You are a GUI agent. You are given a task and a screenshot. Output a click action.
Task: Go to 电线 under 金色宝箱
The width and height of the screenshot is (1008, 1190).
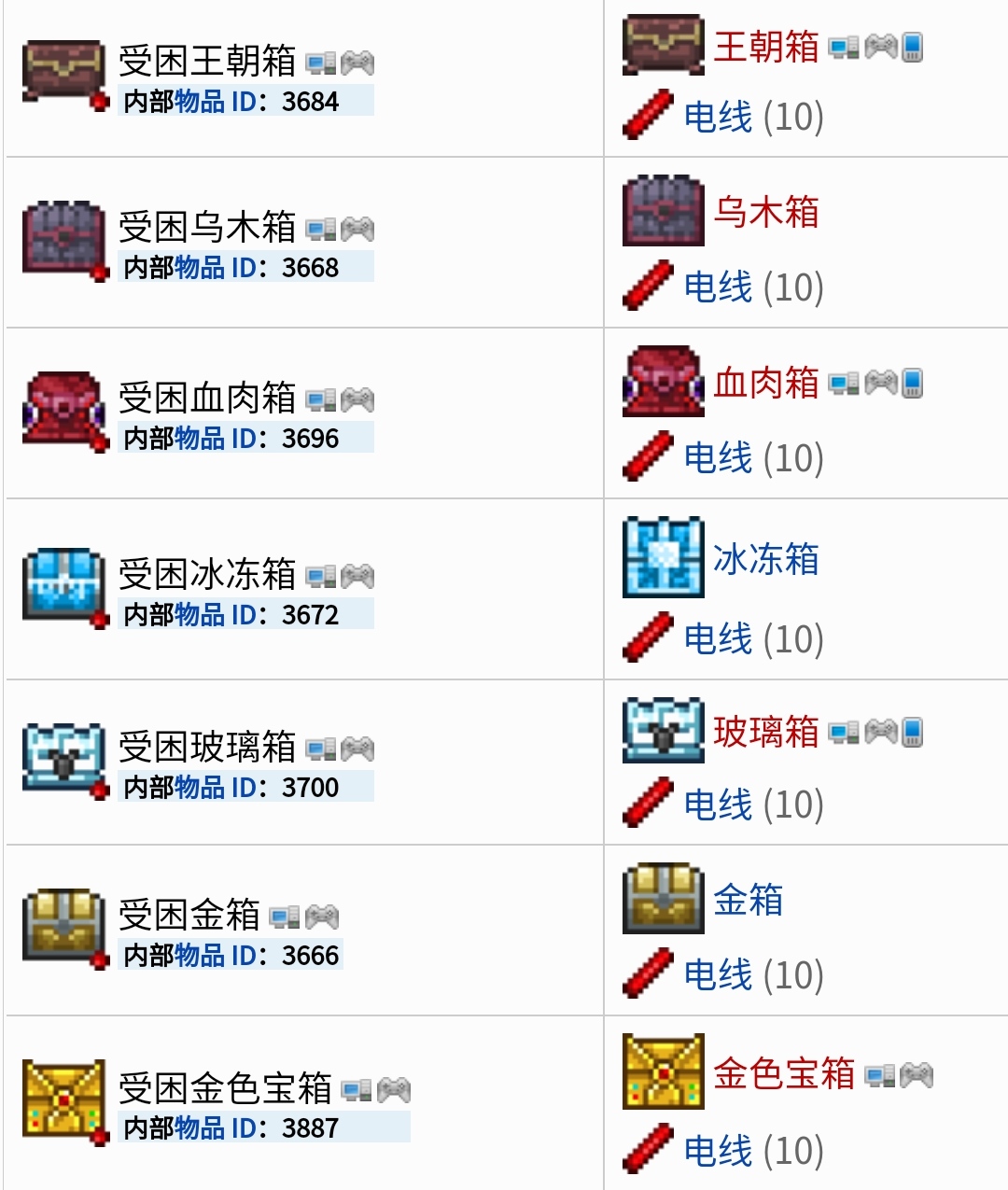718,1151
